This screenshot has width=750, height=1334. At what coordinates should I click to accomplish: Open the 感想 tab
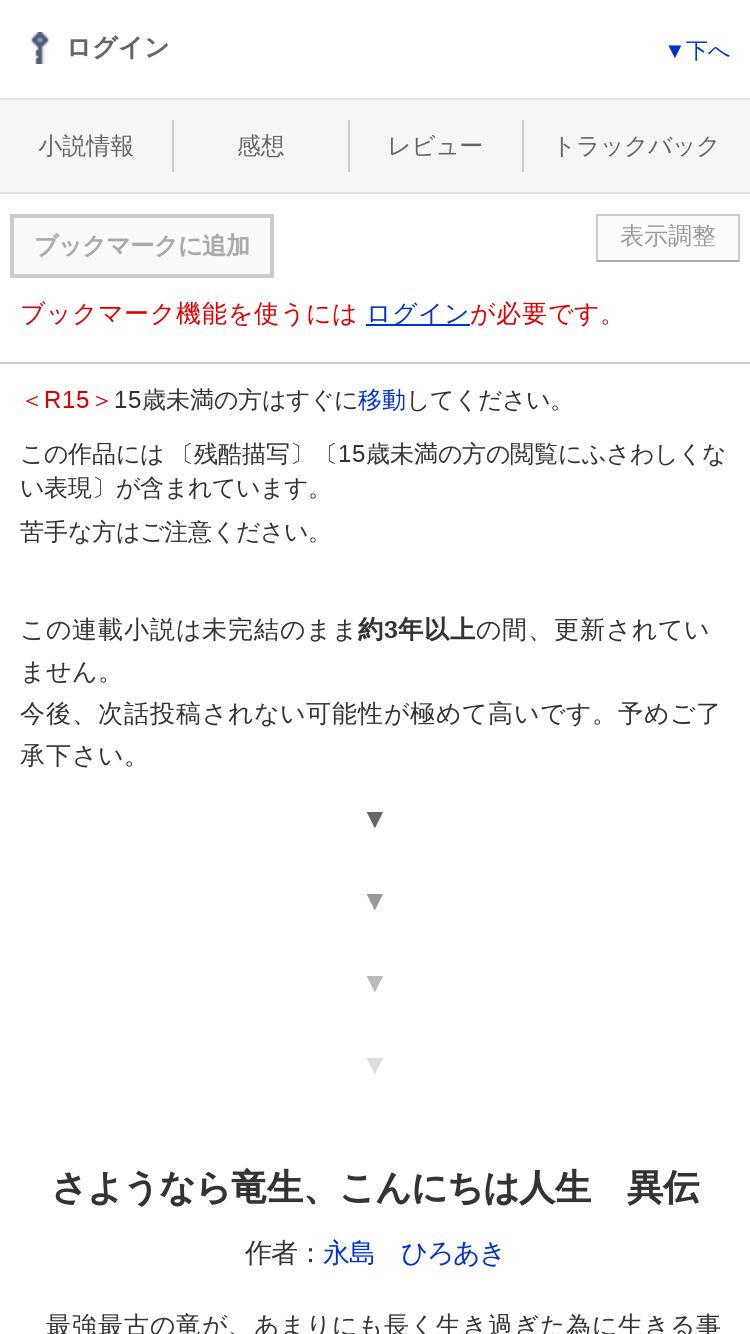pos(261,146)
